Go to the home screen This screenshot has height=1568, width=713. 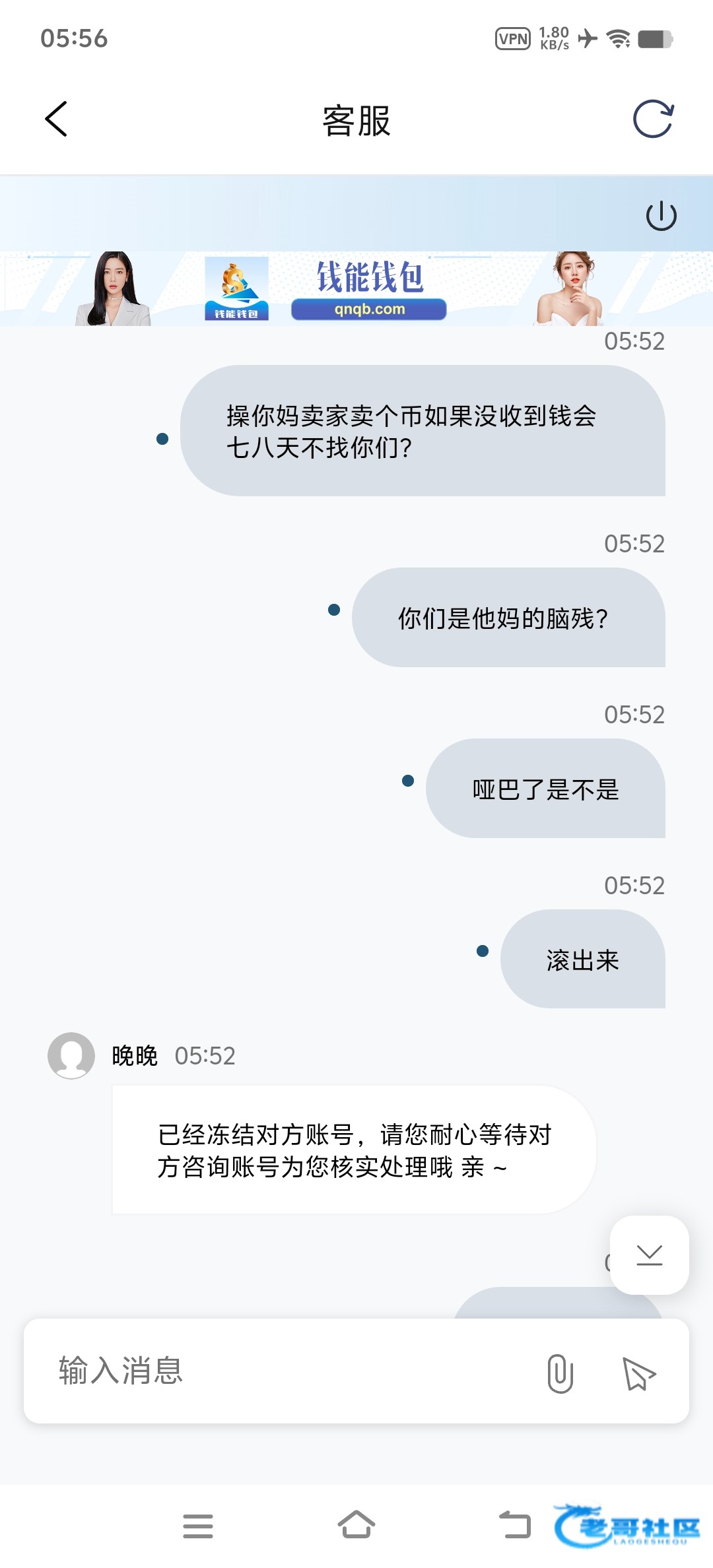(356, 1526)
